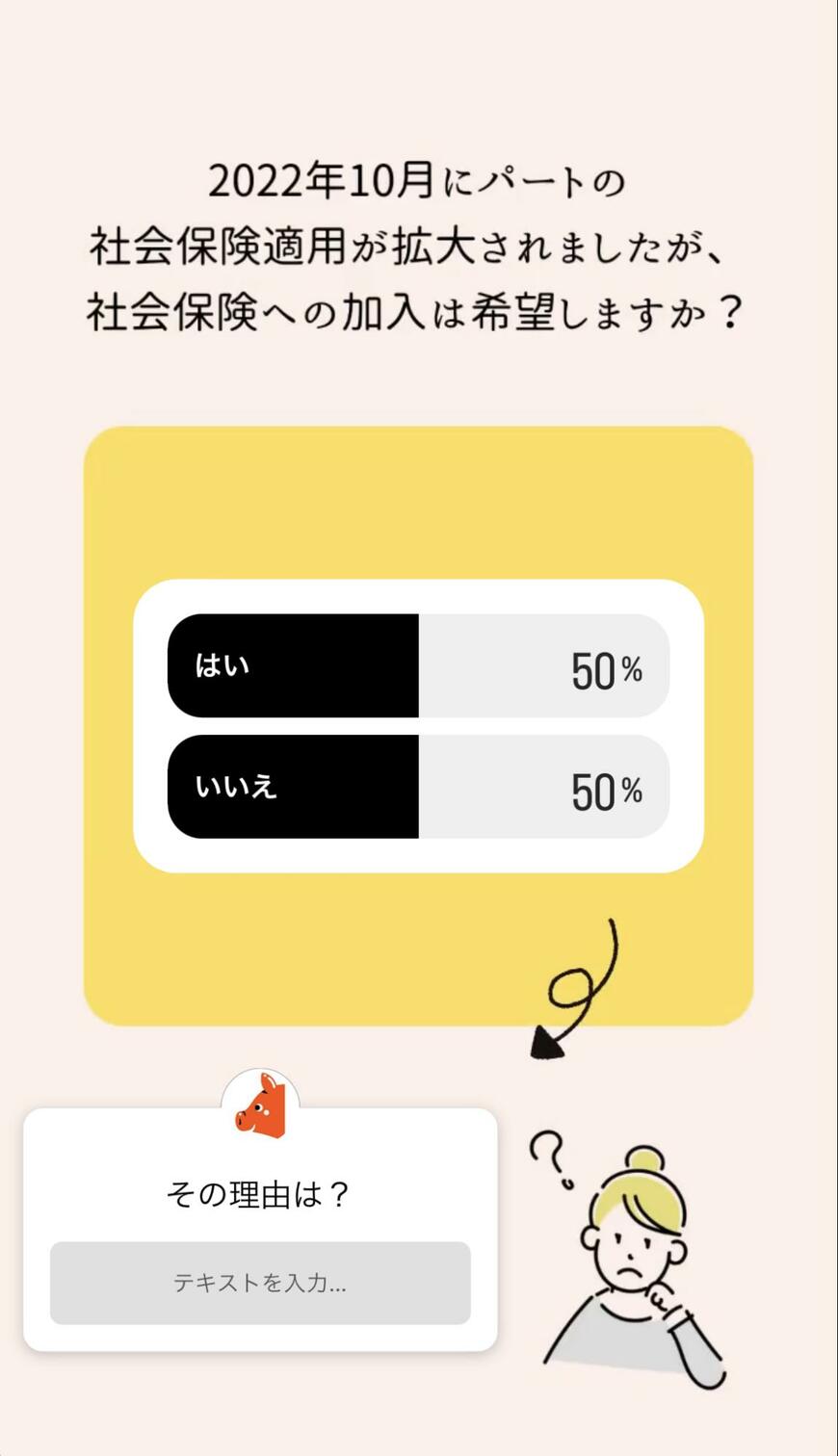Select the black progress bar of はい

tap(289, 666)
